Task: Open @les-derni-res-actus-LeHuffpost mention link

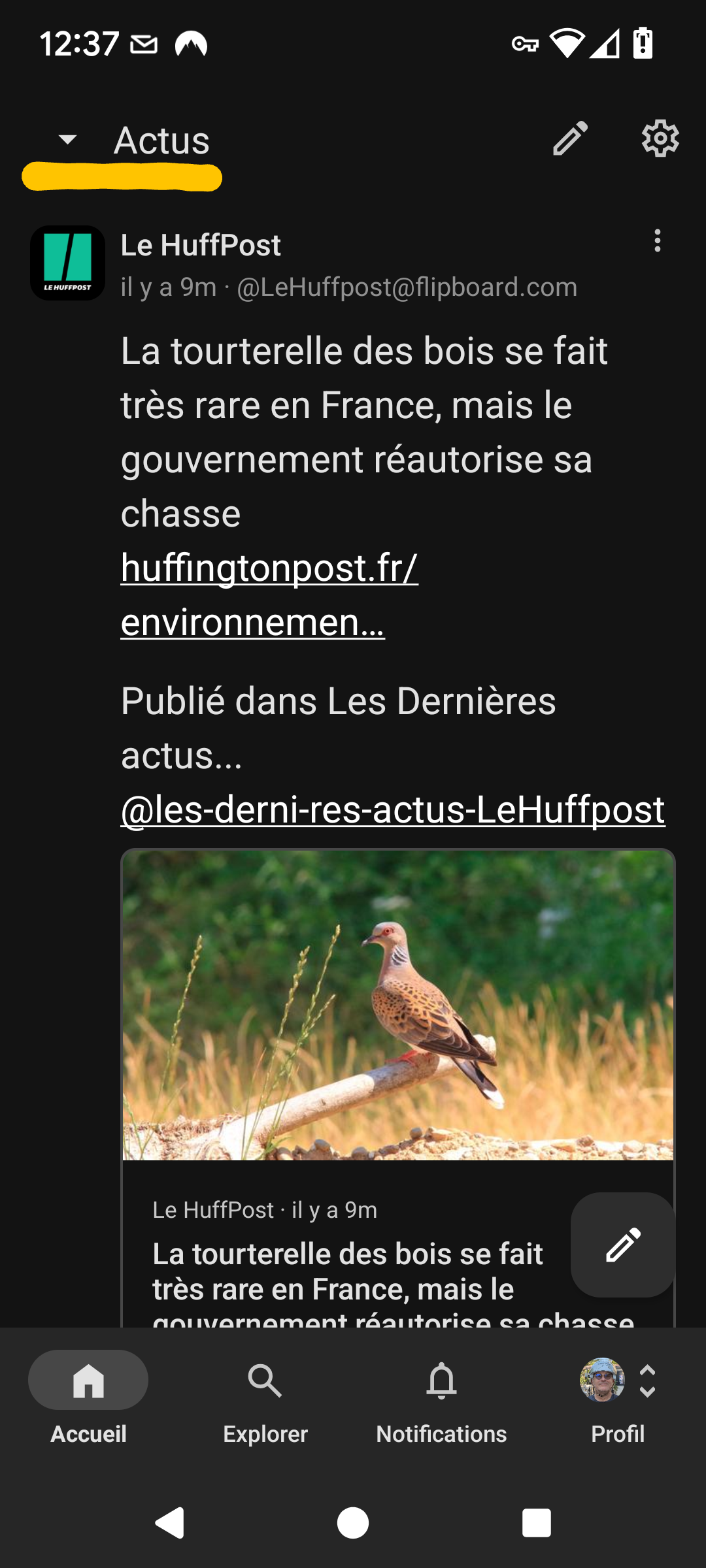Action: (x=392, y=809)
